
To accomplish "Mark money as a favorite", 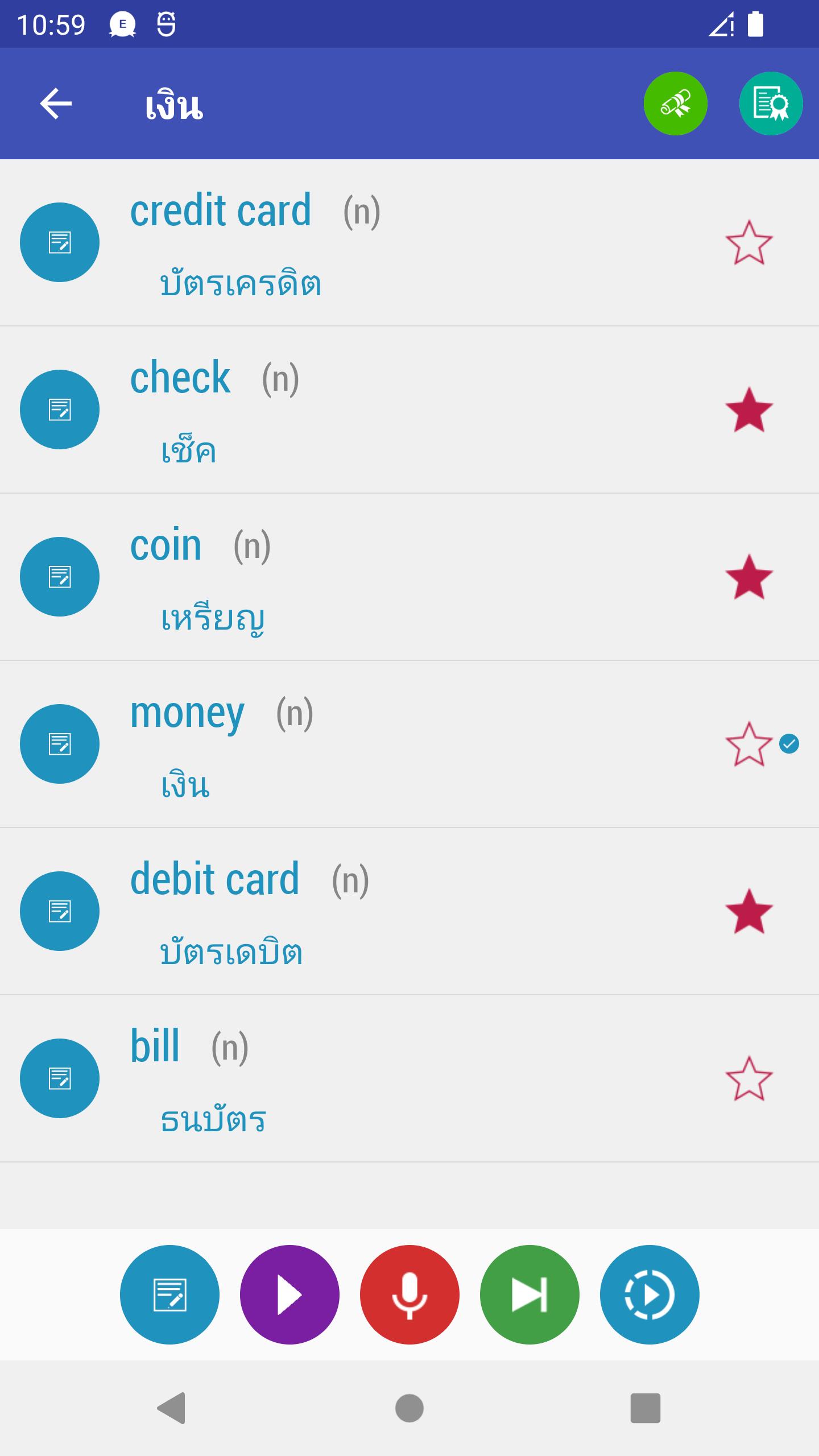I will [749, 744].
